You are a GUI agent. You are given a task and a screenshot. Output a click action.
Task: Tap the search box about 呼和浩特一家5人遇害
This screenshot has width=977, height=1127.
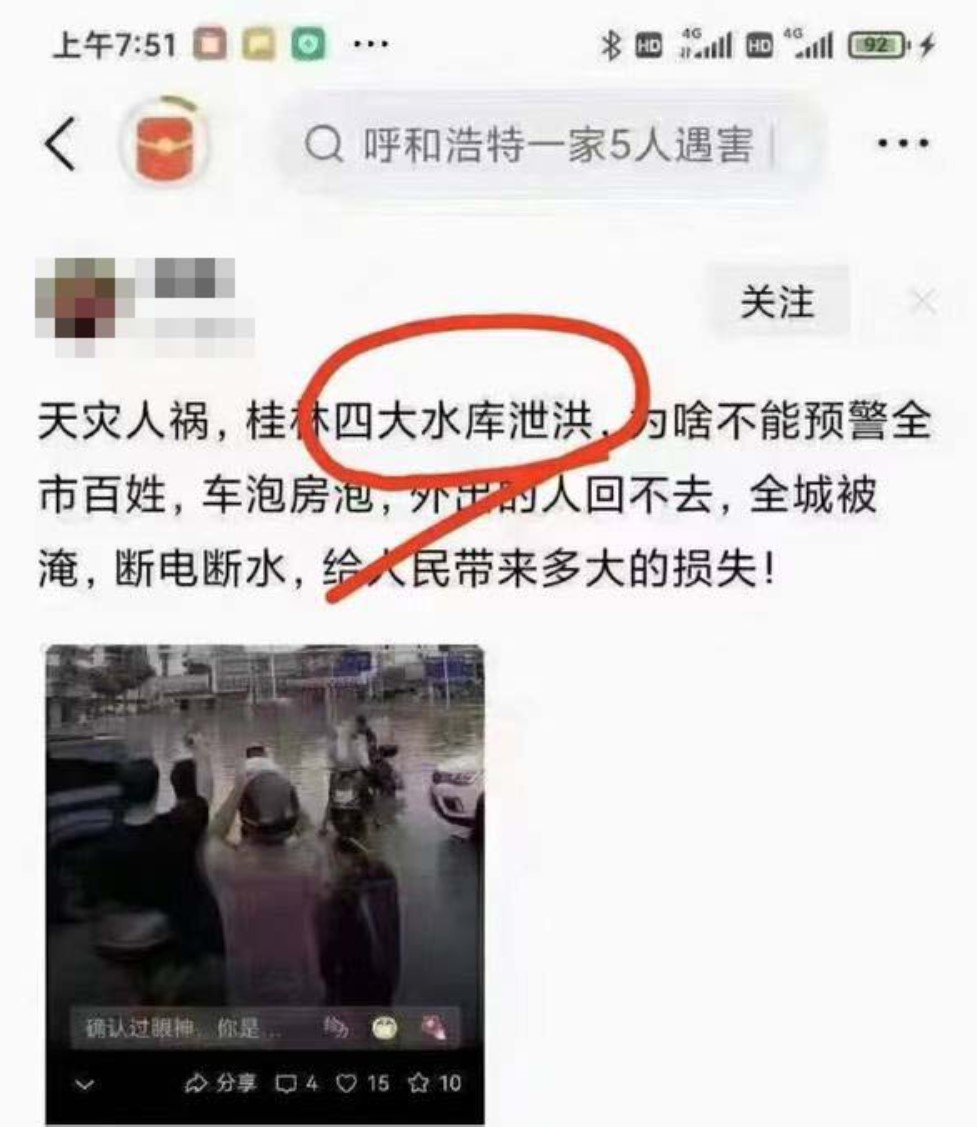click(545, 146)
